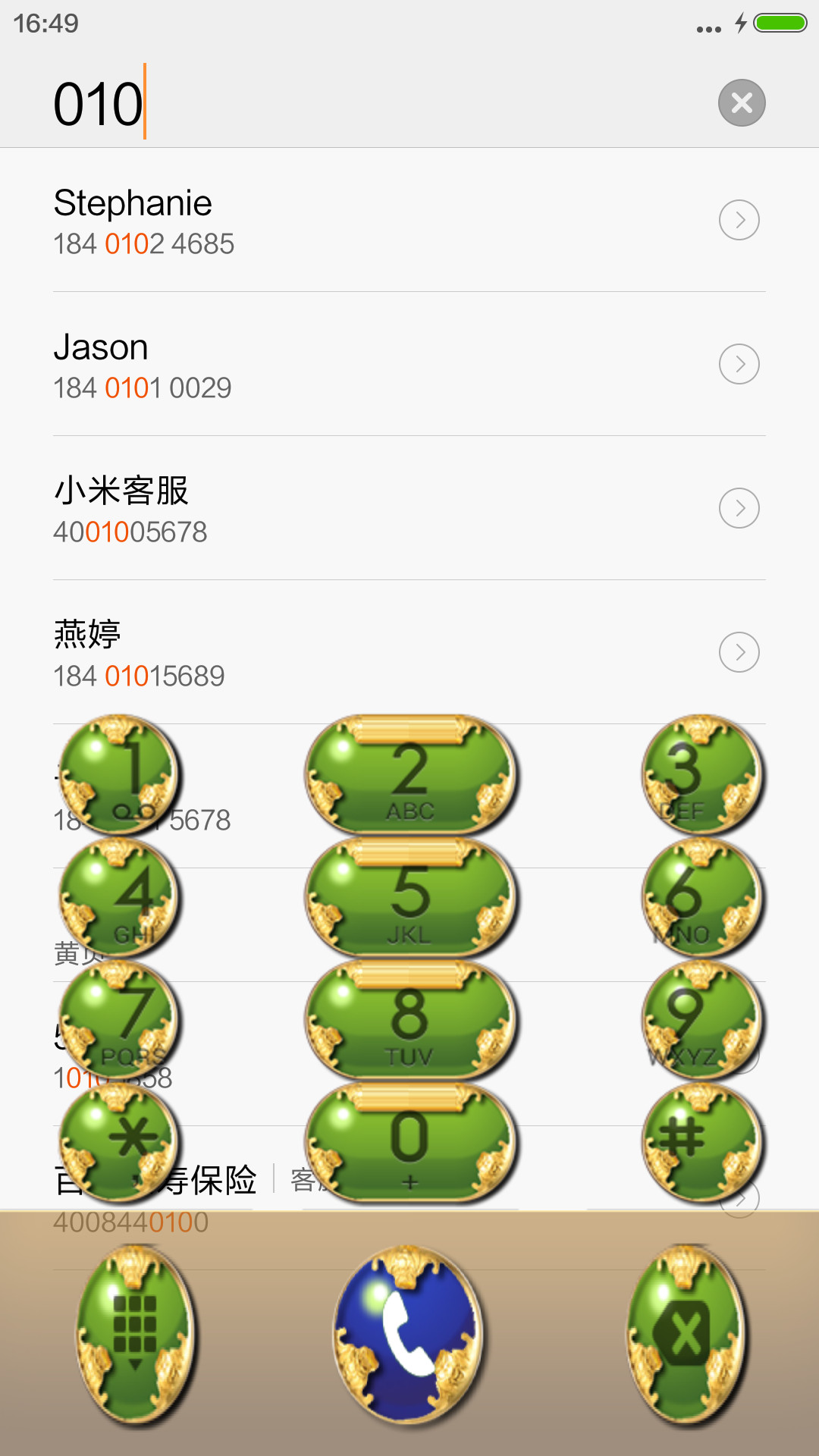Screen dimensions: 819x1456
Task: Tap the 6 MNO key
Action: (x=703, y=898)
